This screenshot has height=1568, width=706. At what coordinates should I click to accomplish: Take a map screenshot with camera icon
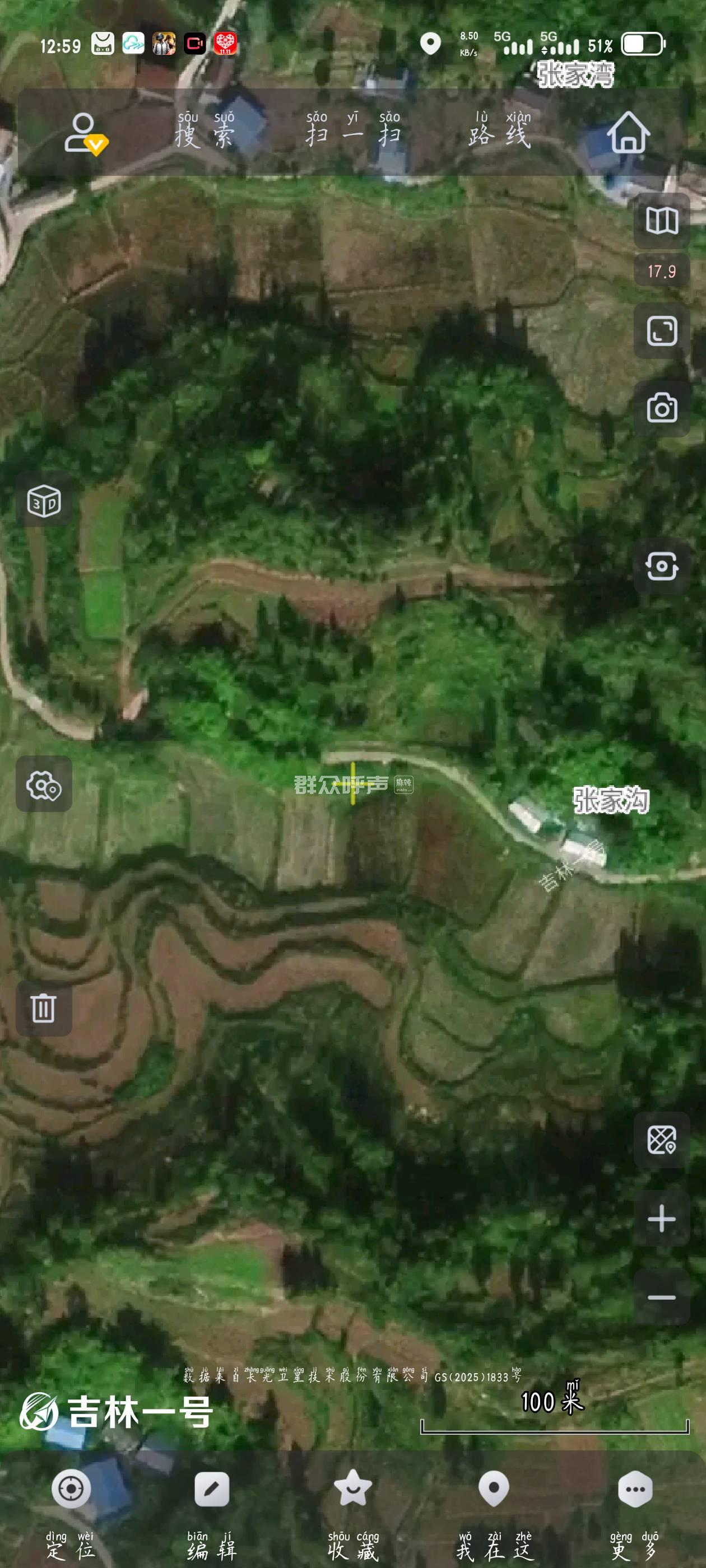point(662,408)
